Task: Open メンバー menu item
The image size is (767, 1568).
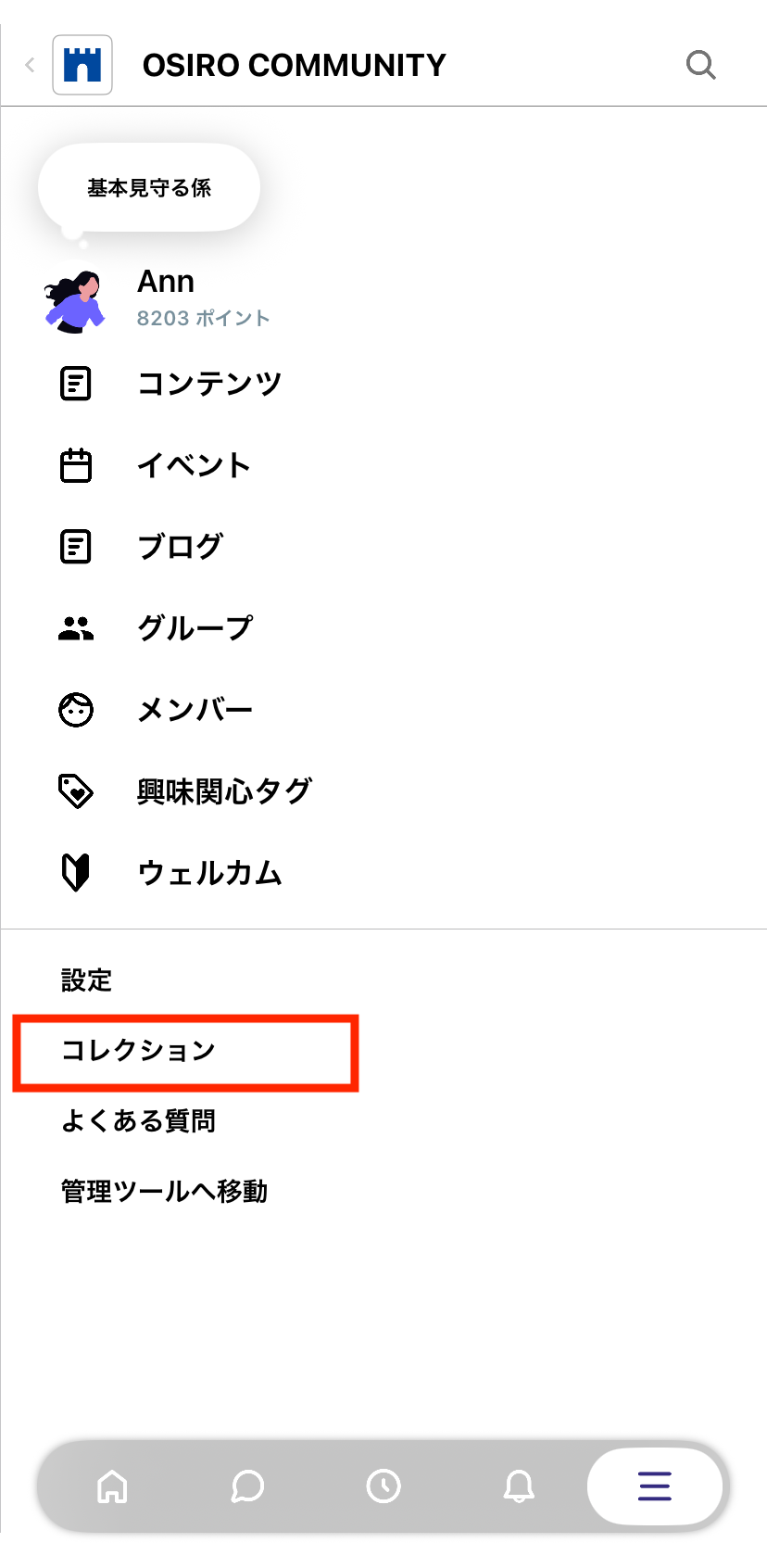Action: coord(195,710)
